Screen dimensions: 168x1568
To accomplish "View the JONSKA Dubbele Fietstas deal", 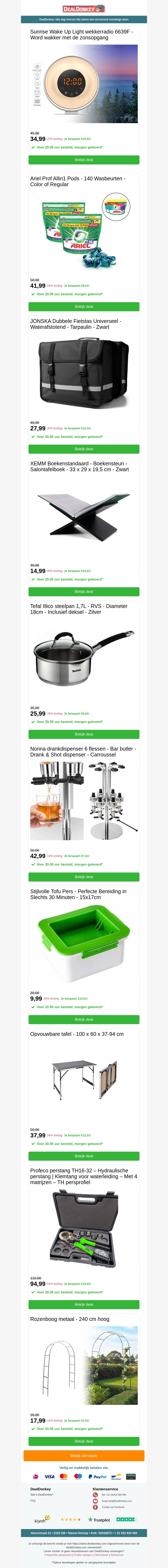I will (x=84, y=449).
